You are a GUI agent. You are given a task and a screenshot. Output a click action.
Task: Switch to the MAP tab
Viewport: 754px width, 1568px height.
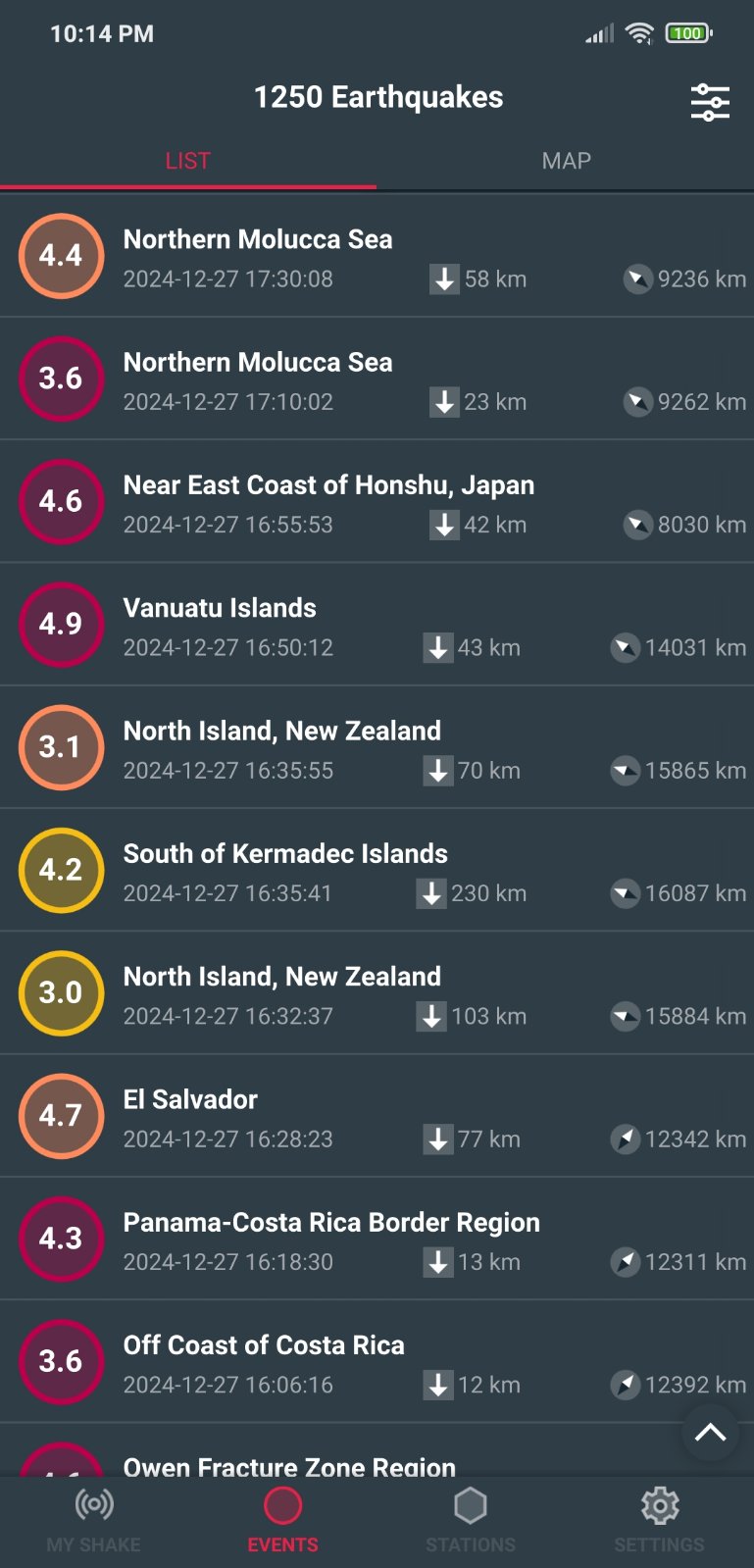[x=566, y=161]
